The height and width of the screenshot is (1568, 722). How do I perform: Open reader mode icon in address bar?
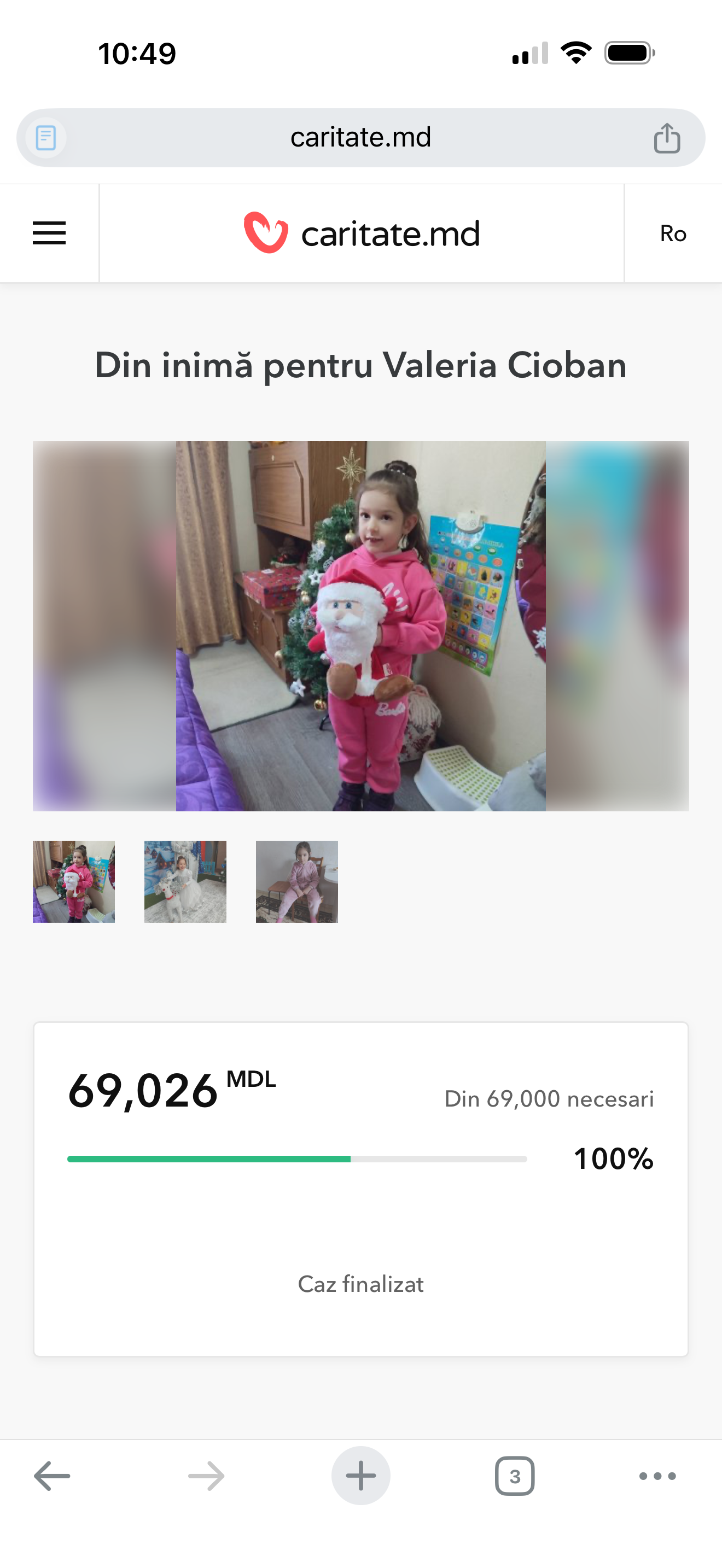46,138
